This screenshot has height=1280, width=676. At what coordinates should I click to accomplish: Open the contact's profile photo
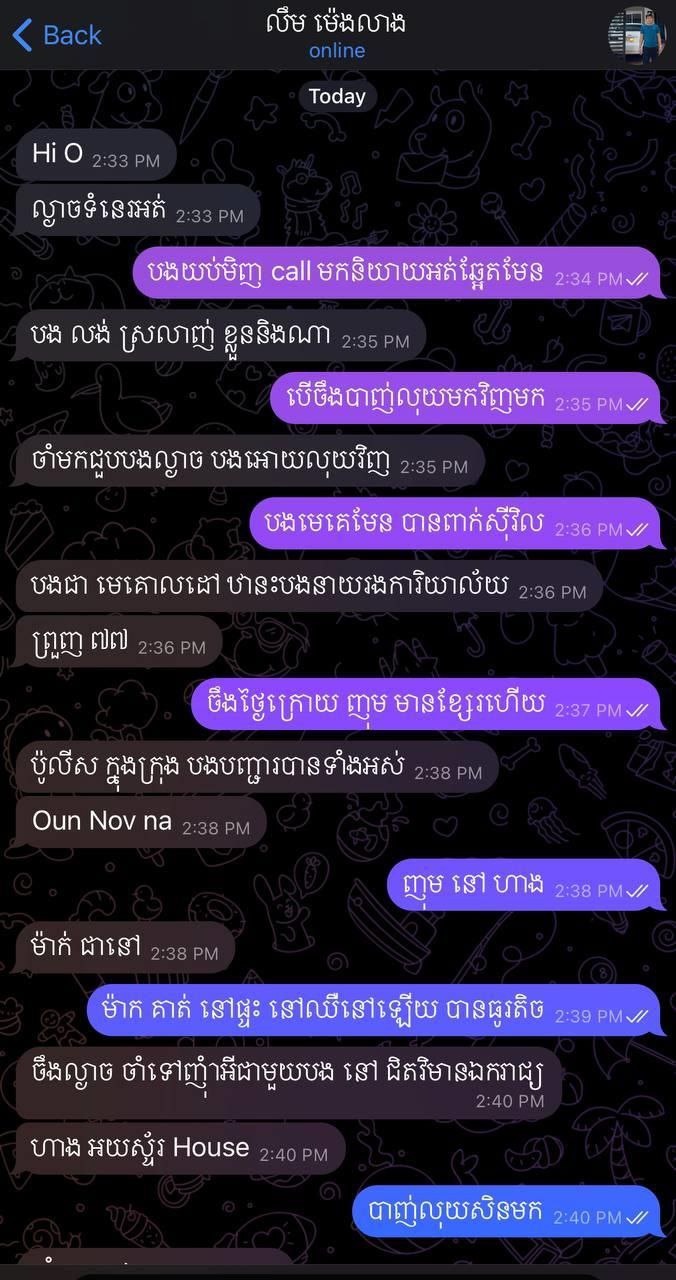[x=636, y=35]
